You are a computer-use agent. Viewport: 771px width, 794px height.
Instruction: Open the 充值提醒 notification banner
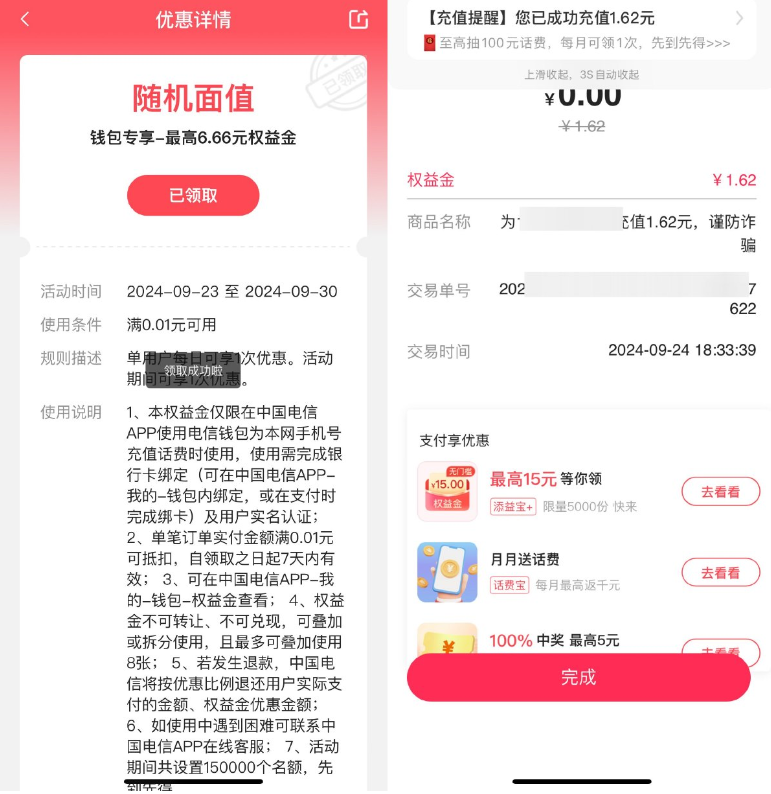[x=580, y=29]
